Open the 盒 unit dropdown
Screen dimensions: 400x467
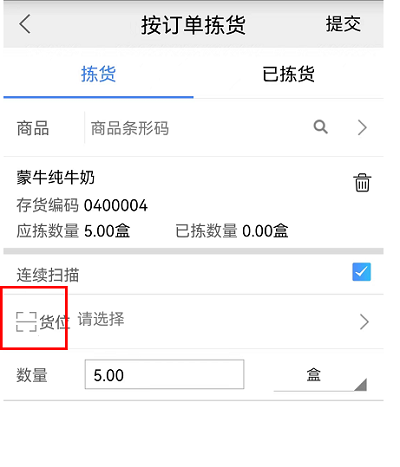click(x=320, y=376)
